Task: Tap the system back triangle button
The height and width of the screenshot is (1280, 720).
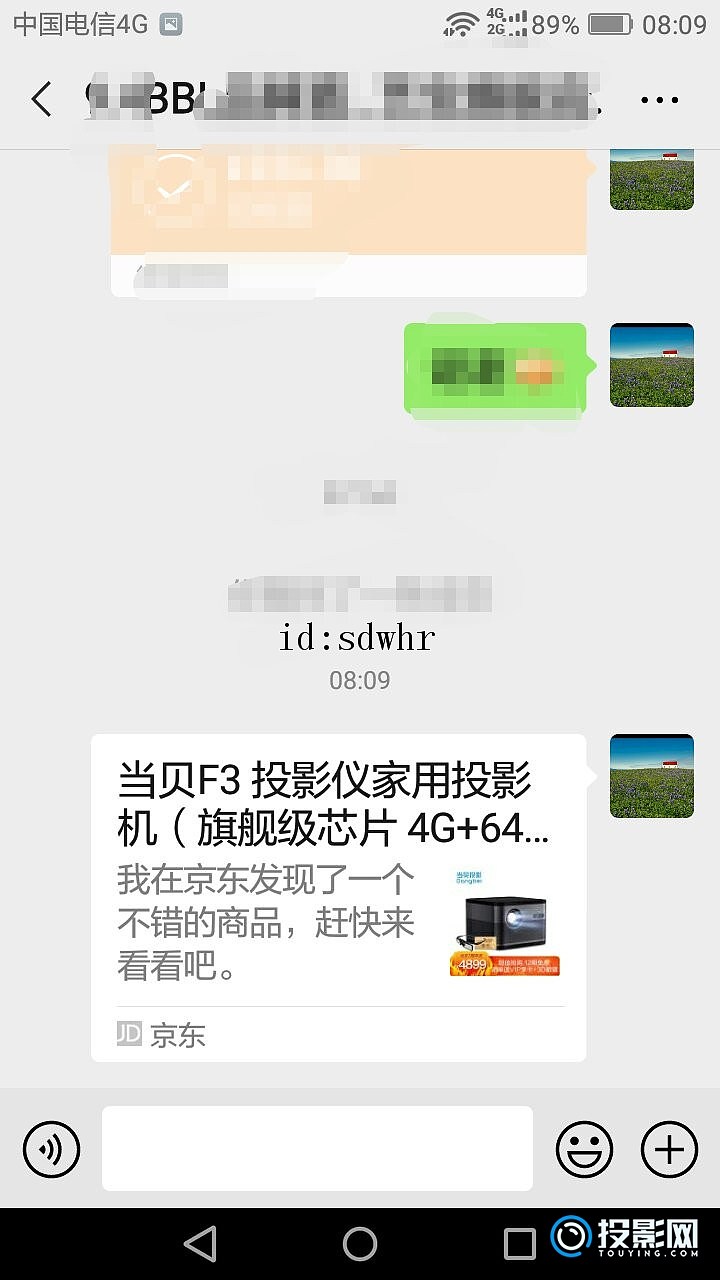Action: [x=201, y=1243]
